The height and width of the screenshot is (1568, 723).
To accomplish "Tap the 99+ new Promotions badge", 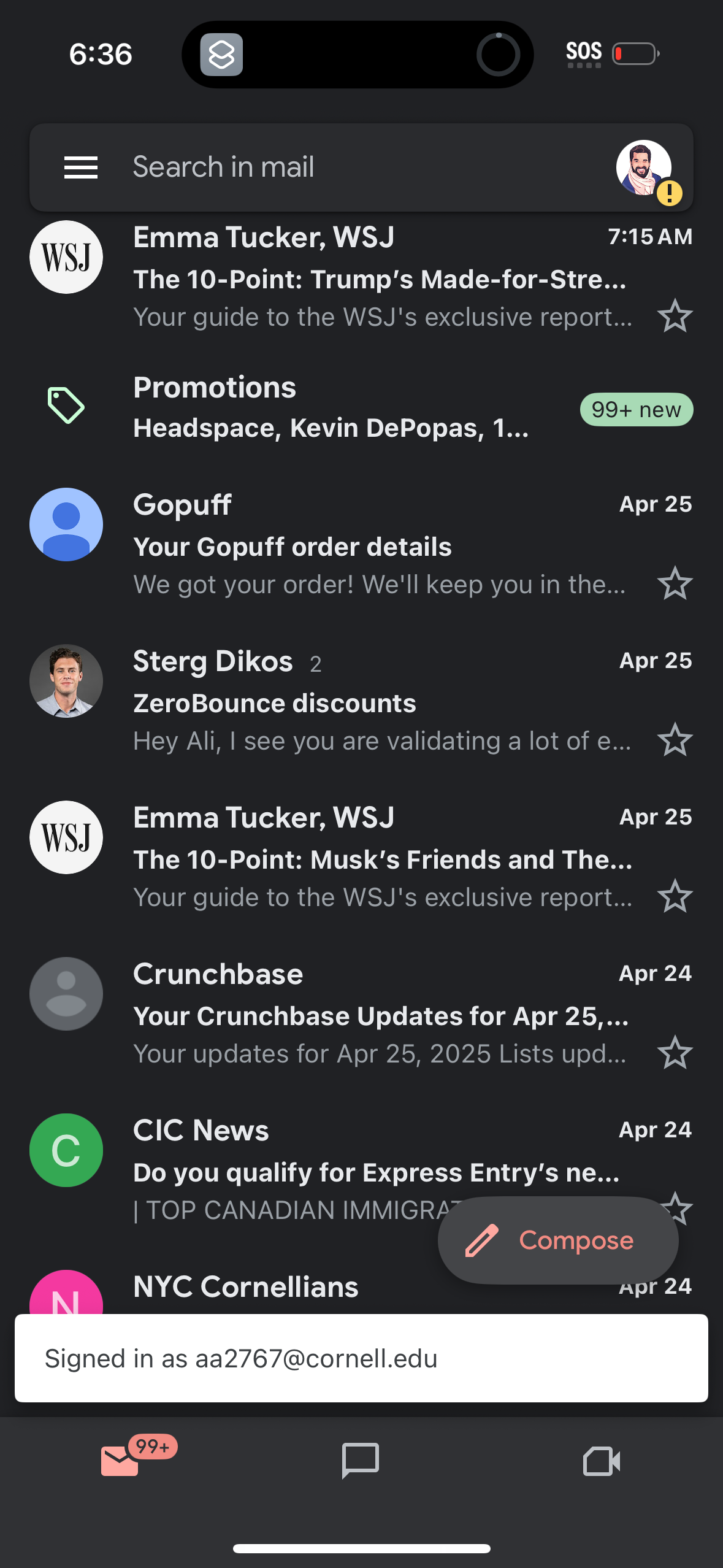I will pyautogui.click(x=636, y=409).
